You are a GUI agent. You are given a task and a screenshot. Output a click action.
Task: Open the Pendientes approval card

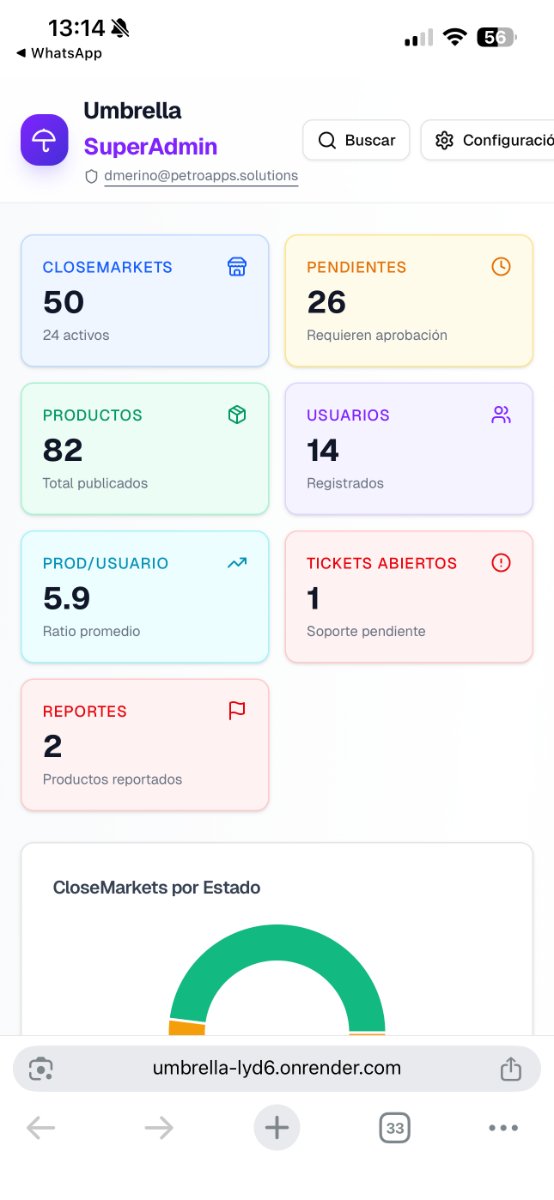409,301
